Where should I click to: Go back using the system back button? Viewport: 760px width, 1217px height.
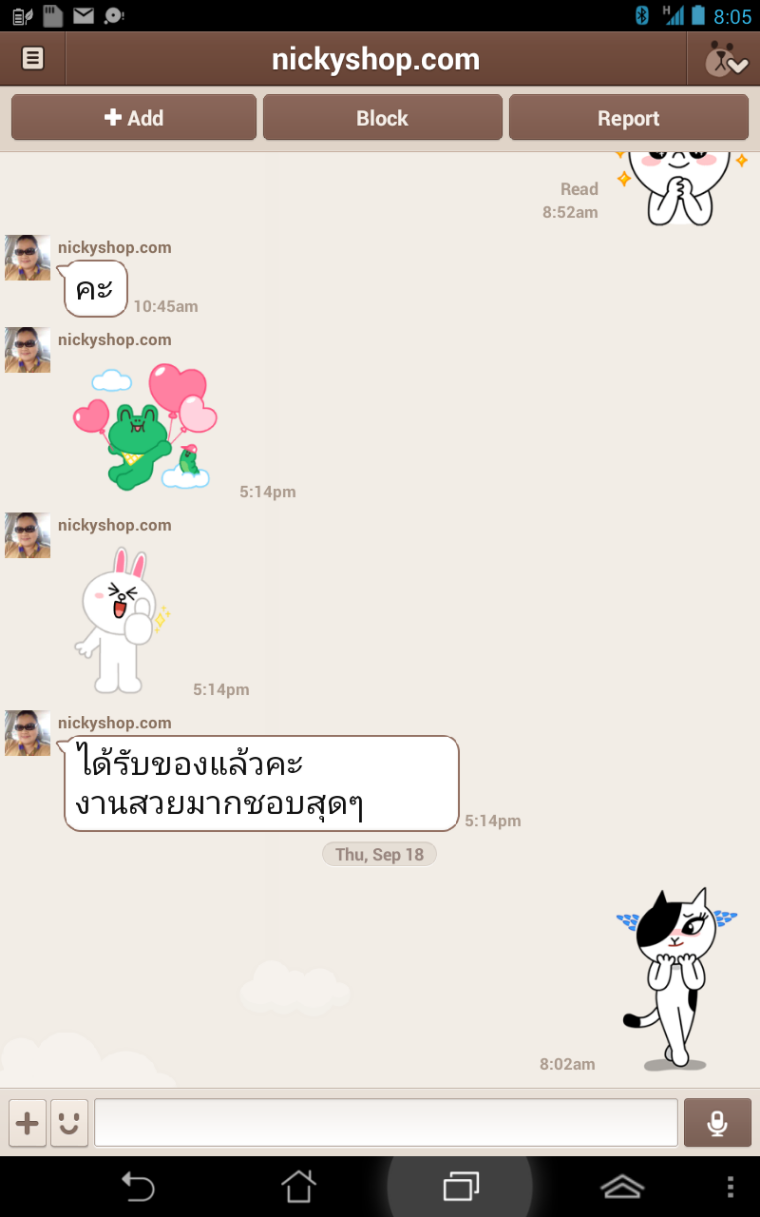138,1187
